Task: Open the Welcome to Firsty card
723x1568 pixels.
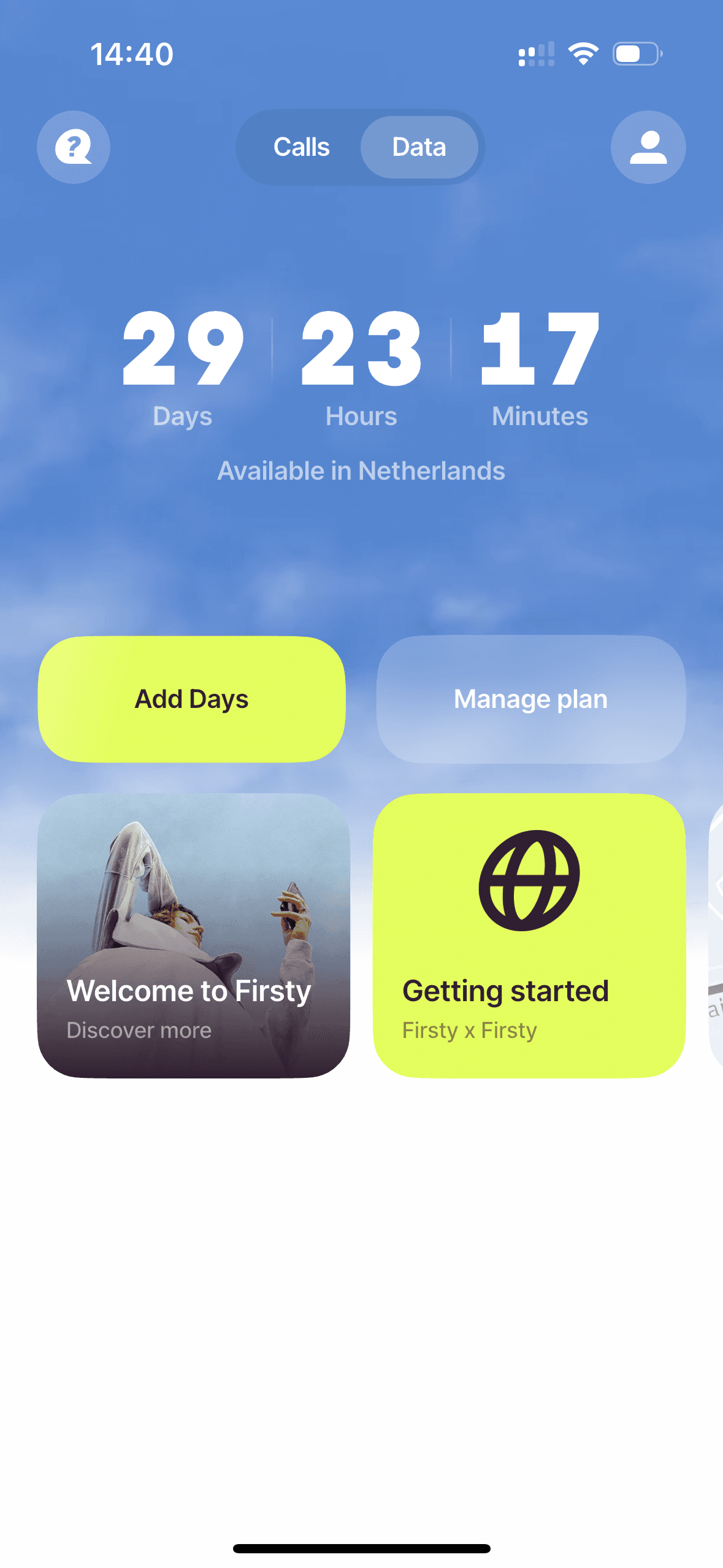Action: click(194, 936)
